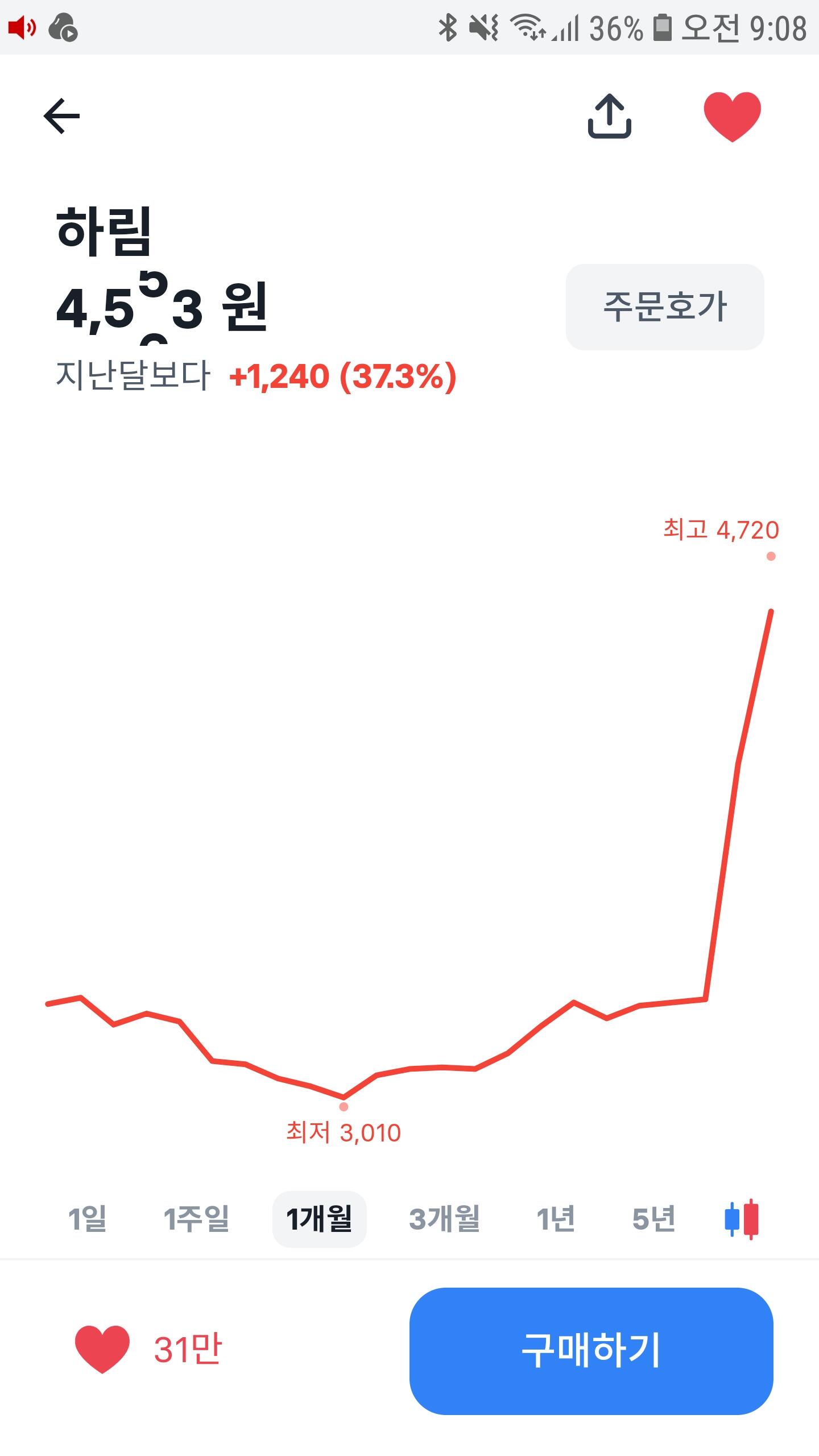Switch chart to 5년 period

point(654,1219)
